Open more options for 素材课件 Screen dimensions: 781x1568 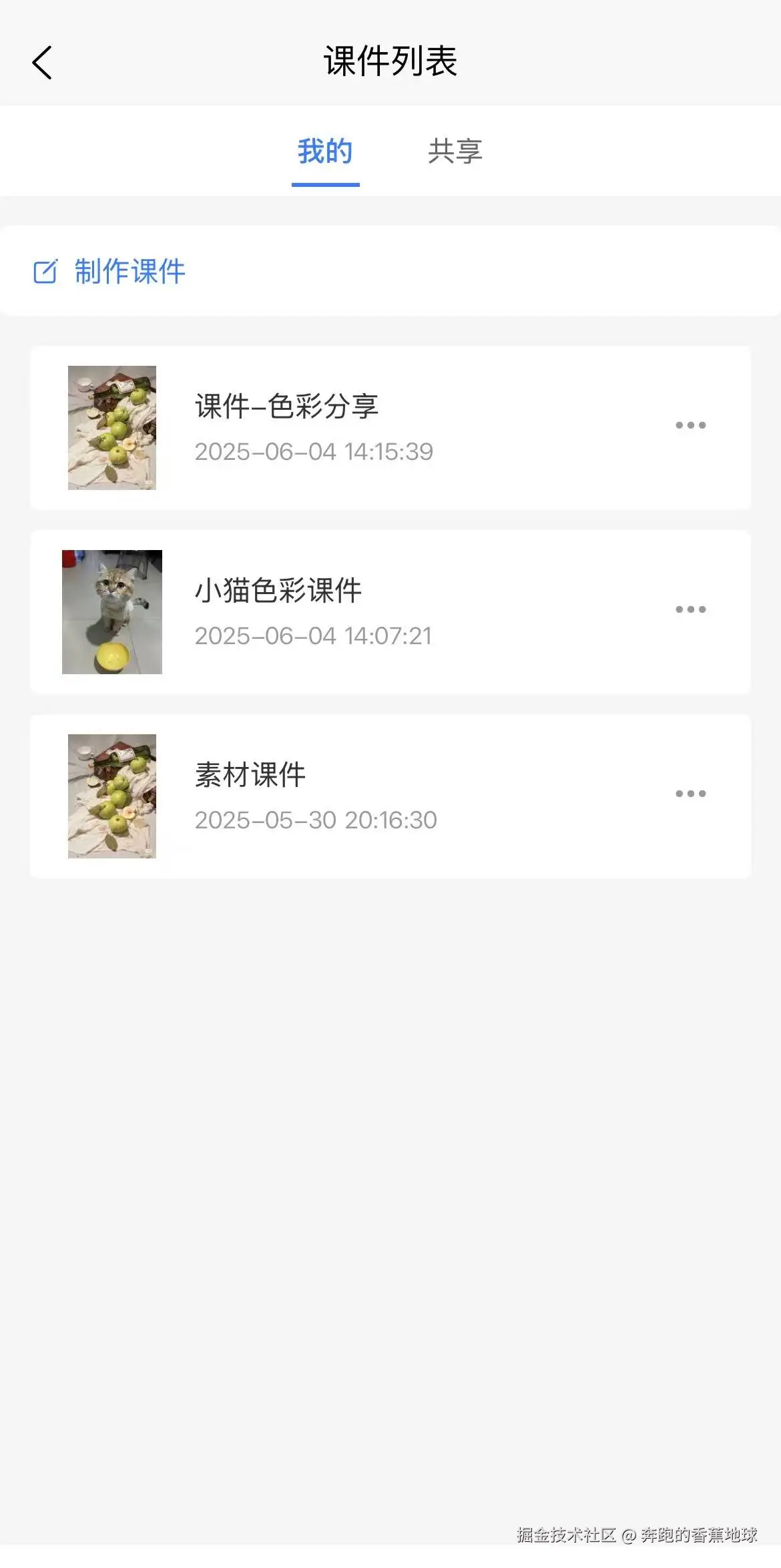tap(690, 794)
